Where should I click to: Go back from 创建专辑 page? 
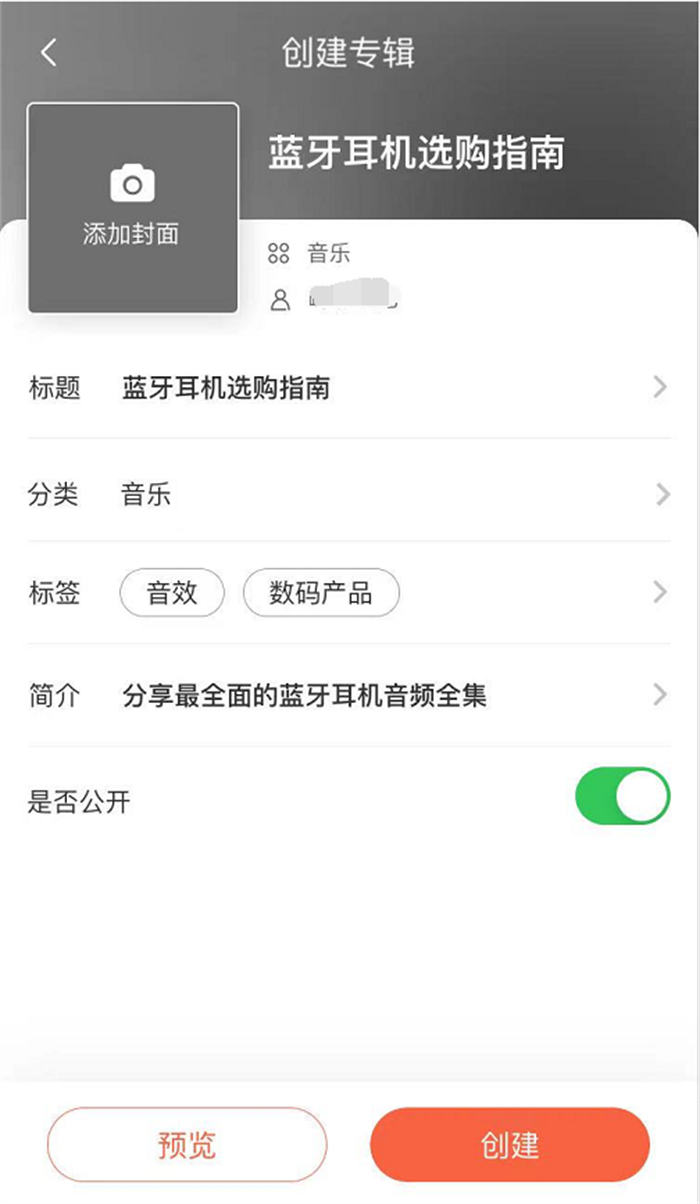[49, 53]
